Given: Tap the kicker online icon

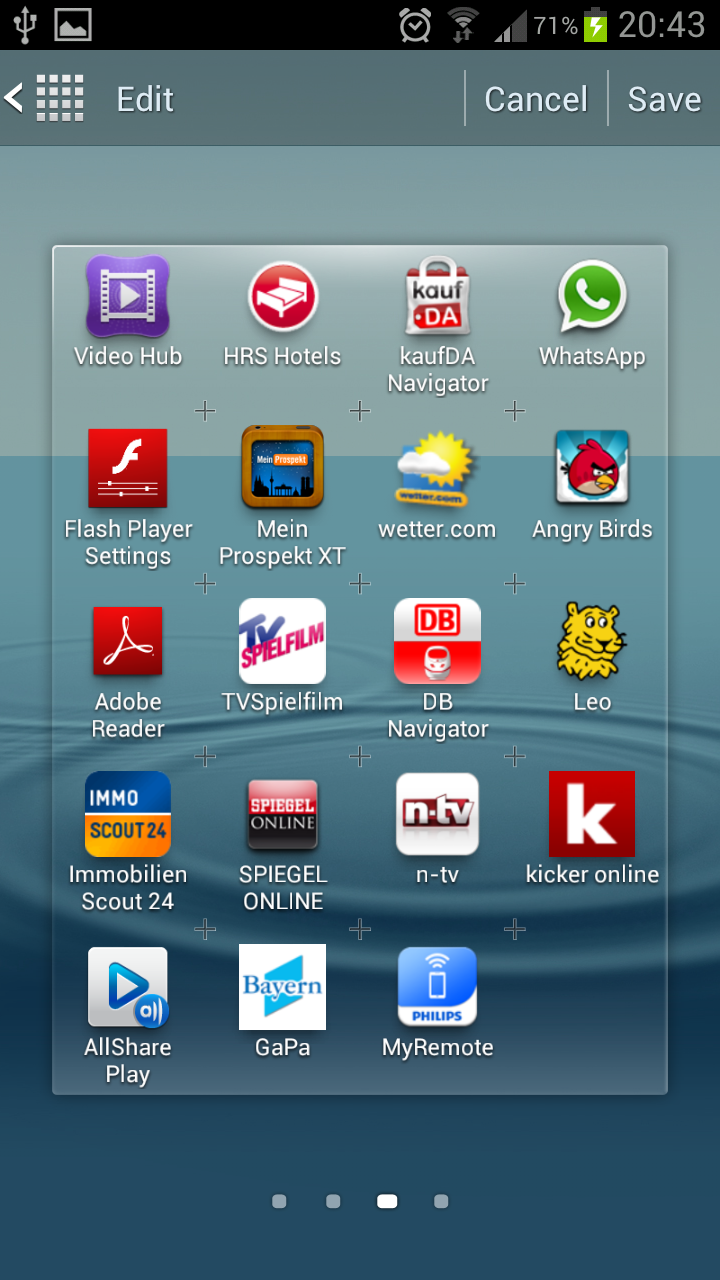Looking at the screenshot, I should 592,815.
